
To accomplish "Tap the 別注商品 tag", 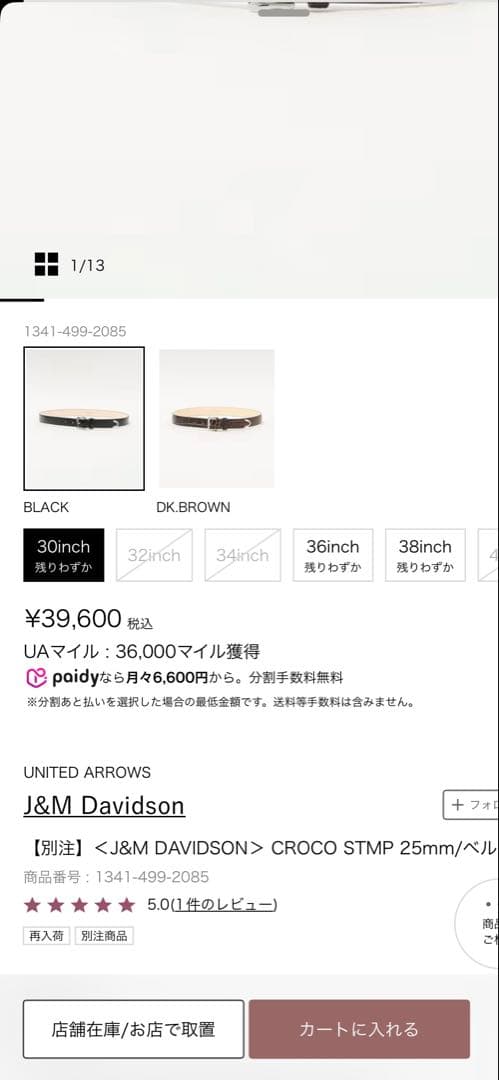I will tap(104, 935).
